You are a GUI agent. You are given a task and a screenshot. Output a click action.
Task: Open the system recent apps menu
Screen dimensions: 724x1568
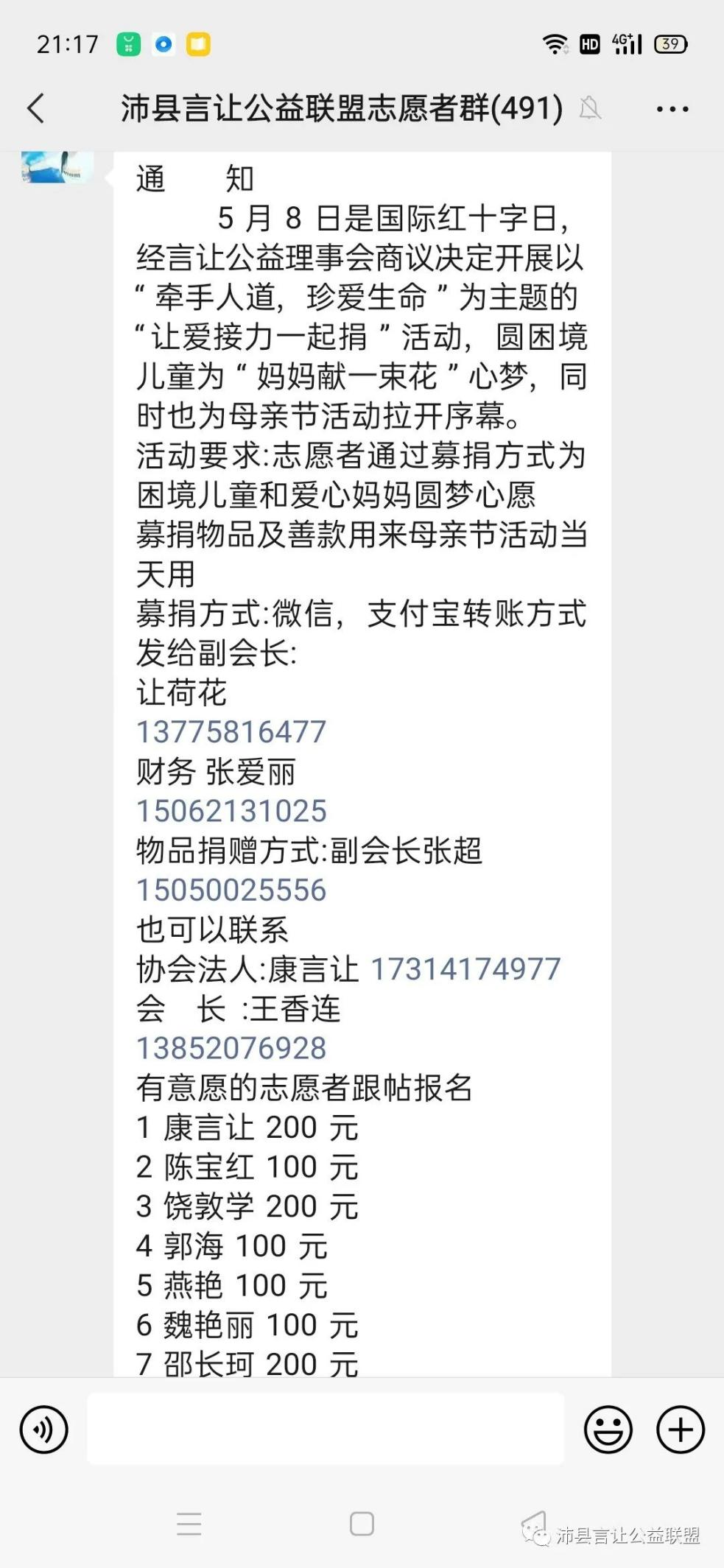click(189, 1524)
